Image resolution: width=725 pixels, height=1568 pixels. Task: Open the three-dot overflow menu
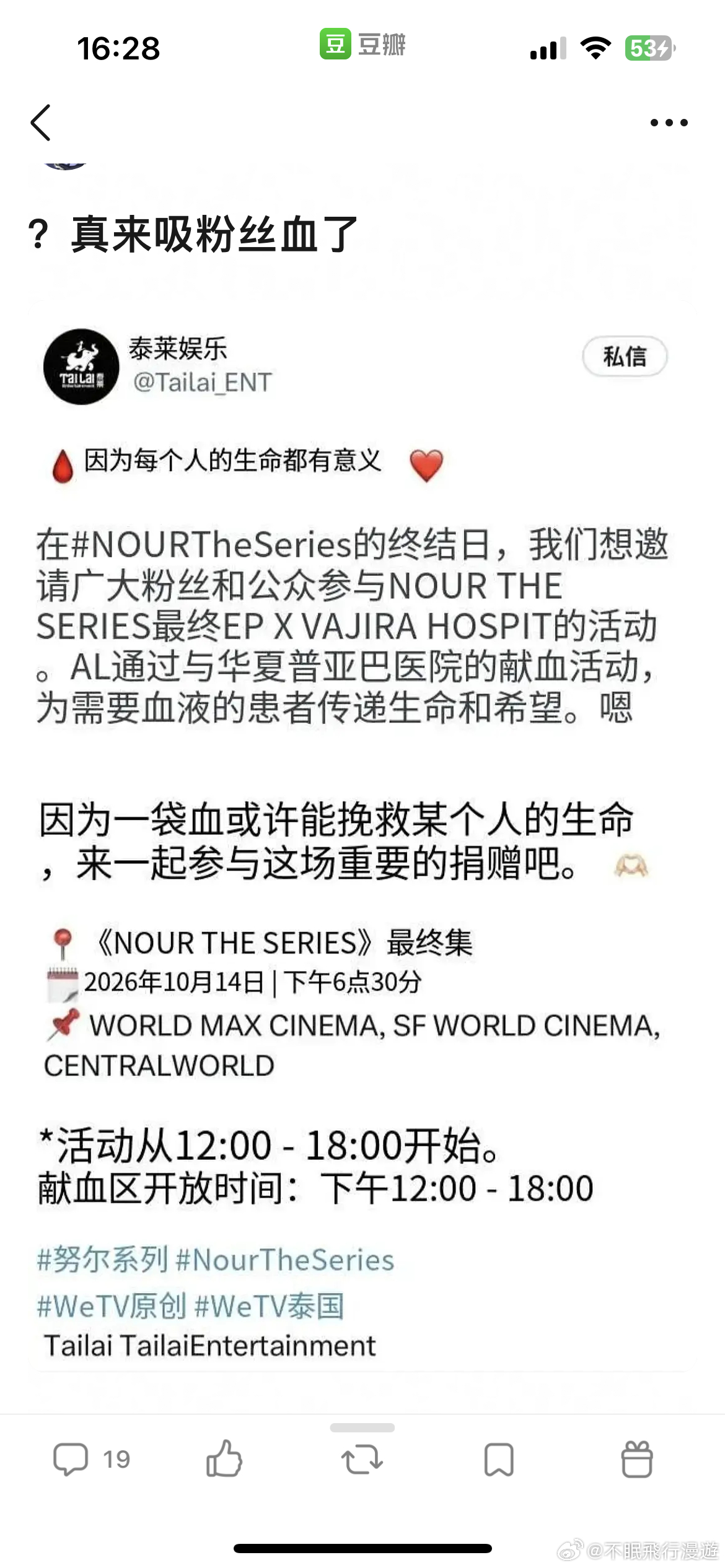(669, 123)
